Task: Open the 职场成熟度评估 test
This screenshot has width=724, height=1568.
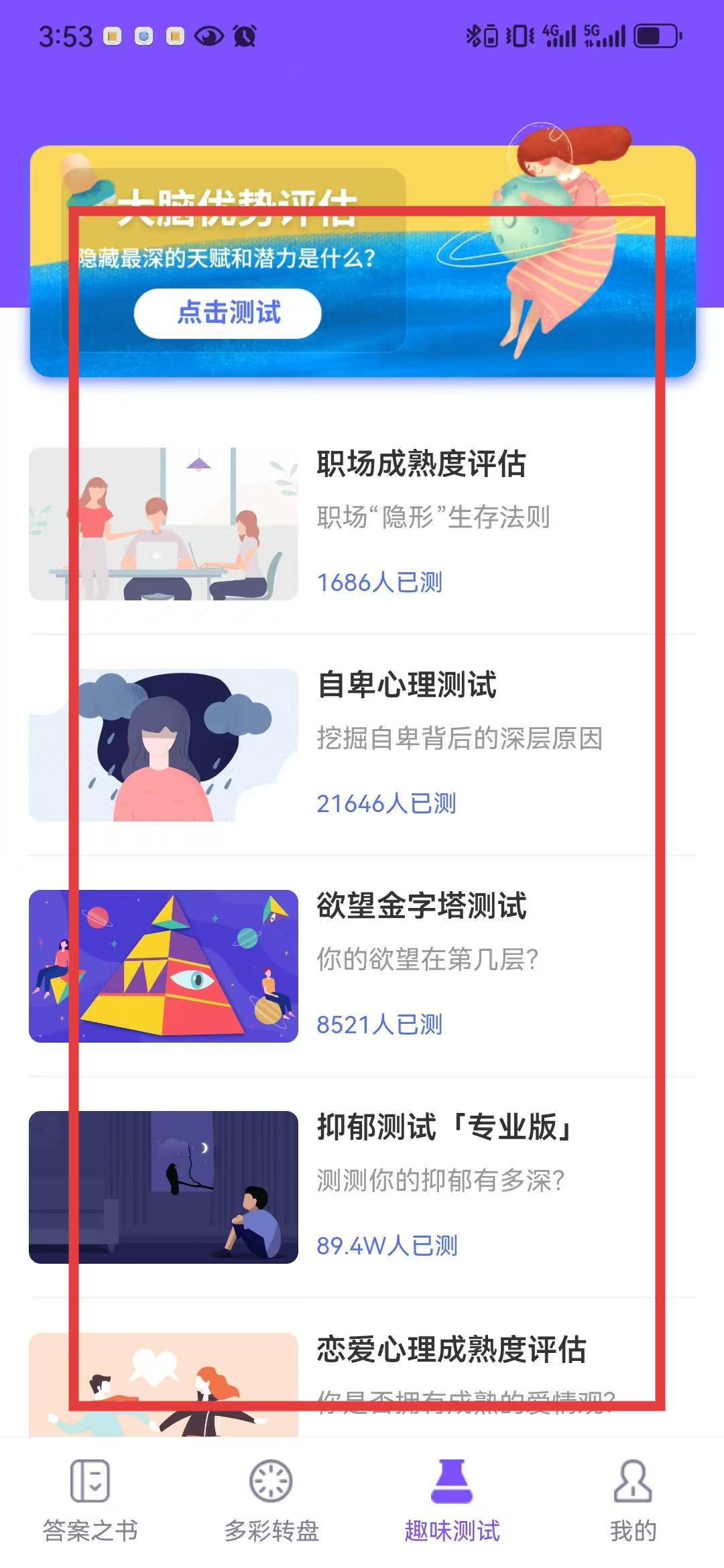Action: tap(421, 464)
